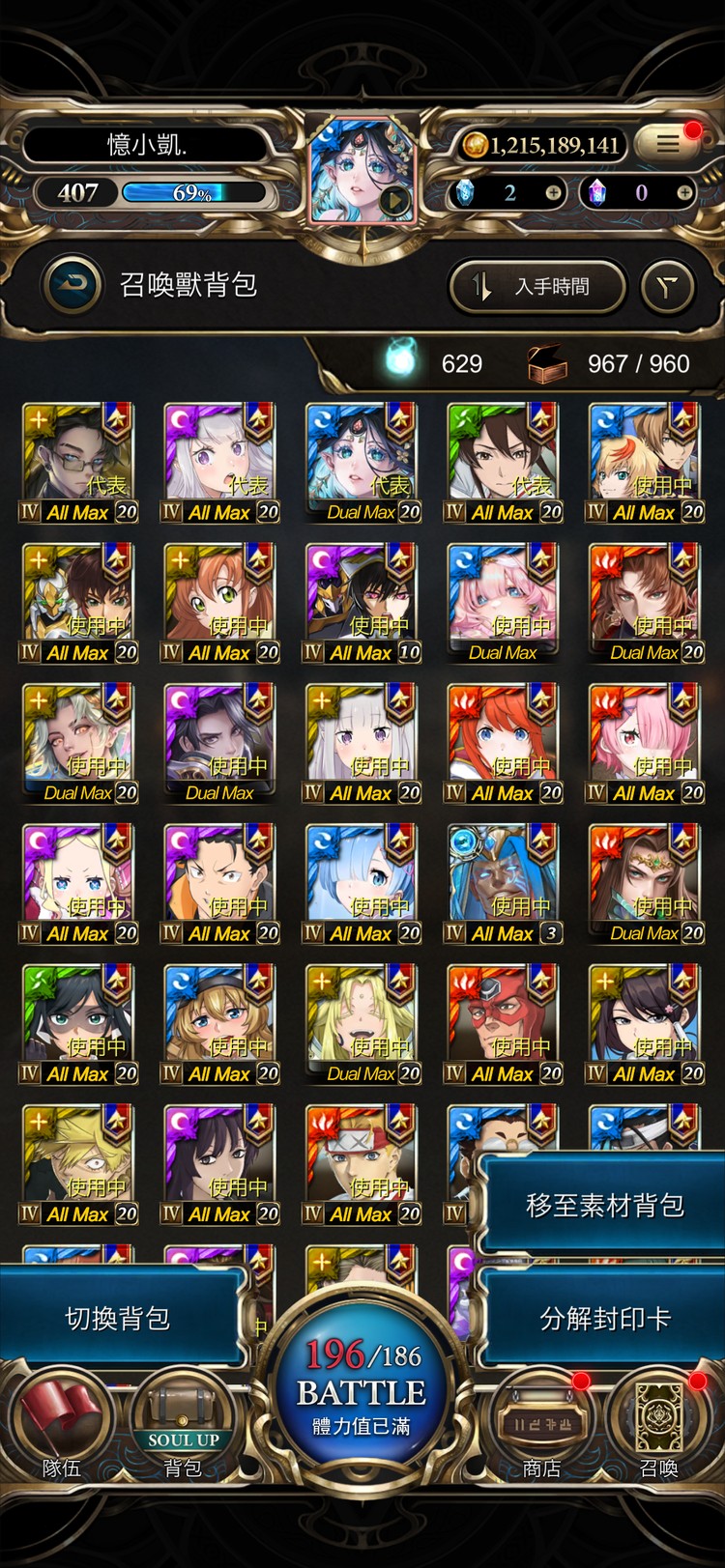Add more blue diamonds with plus
This screenshot has height=1568, width=725.
[x=553, y=193]
